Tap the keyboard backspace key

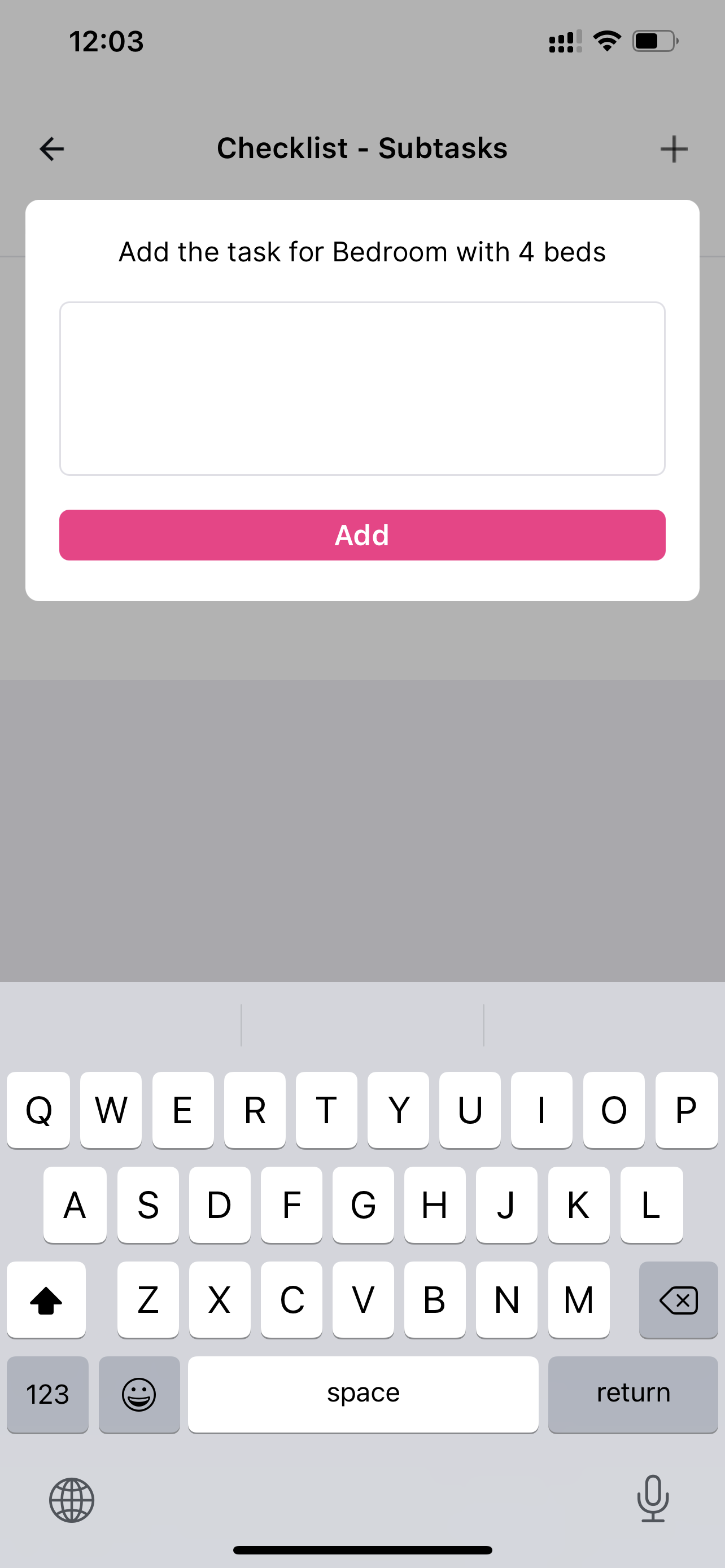click(679, 1299)
